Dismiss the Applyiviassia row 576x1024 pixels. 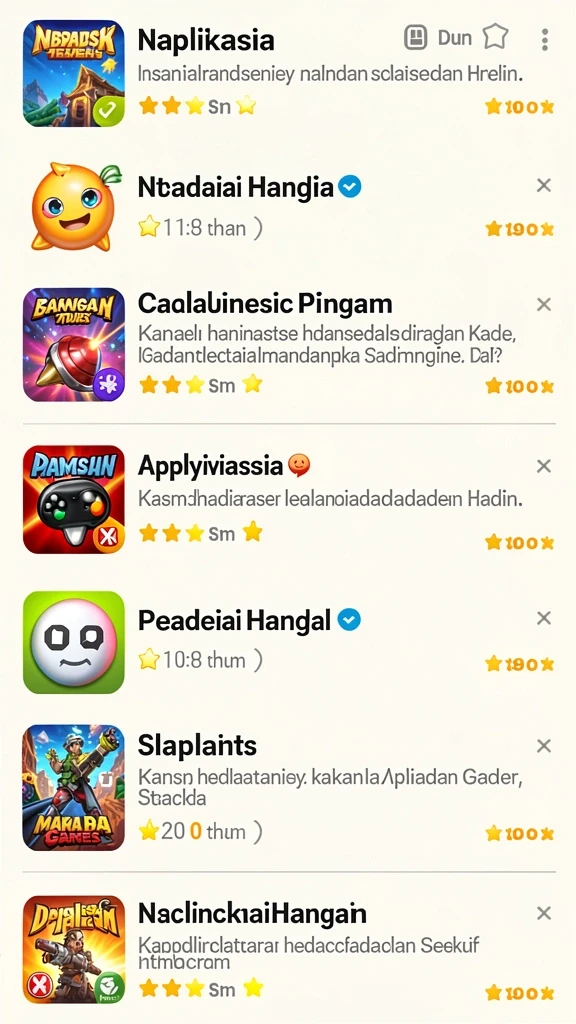pos(544,466)
